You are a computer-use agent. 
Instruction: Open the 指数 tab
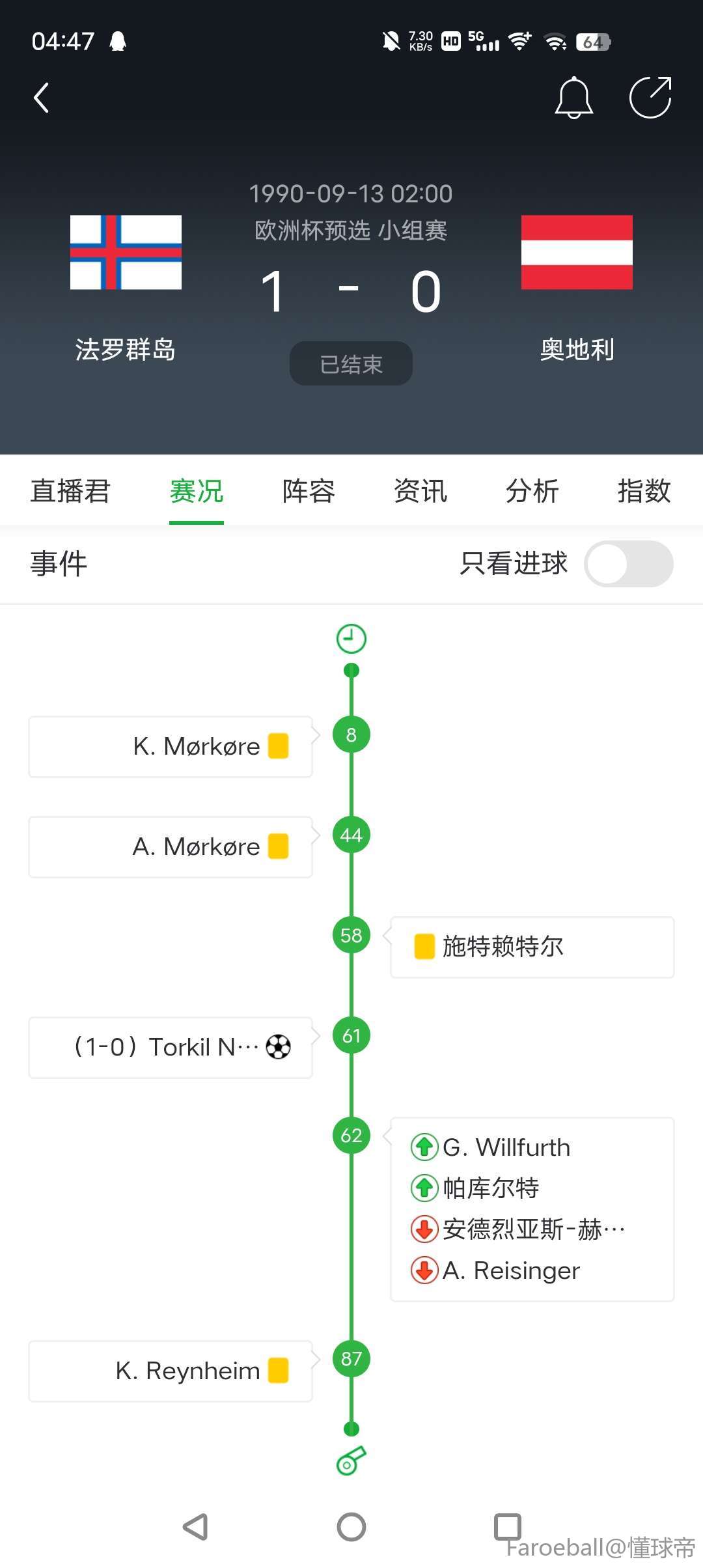point(644,491)
